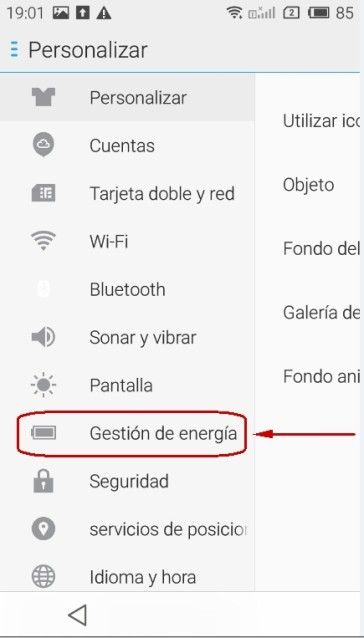Open the Fondo del… wallpaper option
364x638 pixels.
[309, 248]
